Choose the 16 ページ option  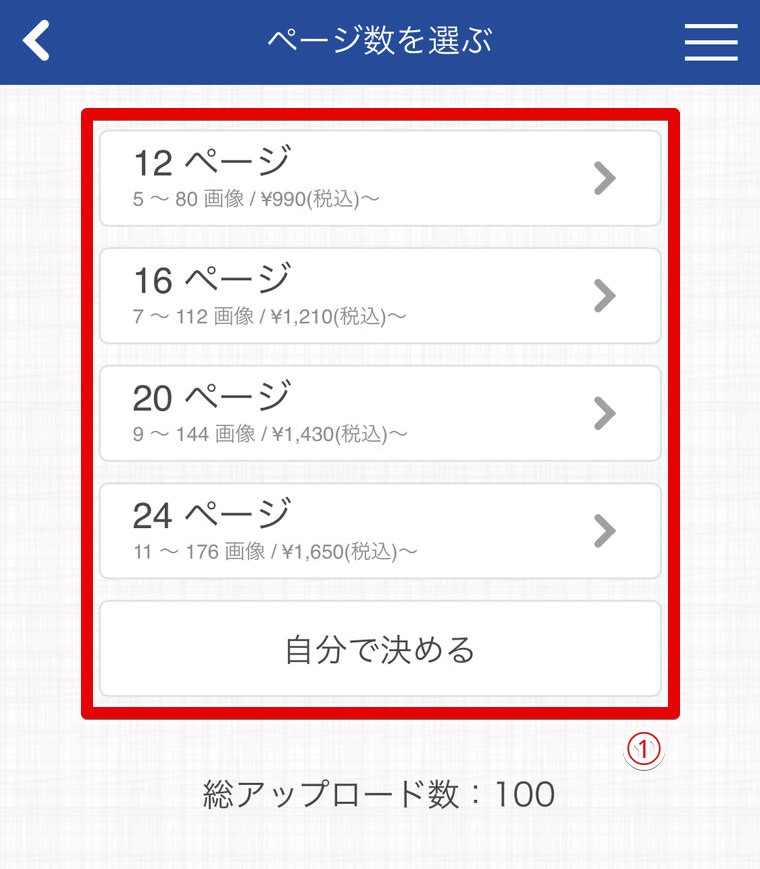point(380,296)
